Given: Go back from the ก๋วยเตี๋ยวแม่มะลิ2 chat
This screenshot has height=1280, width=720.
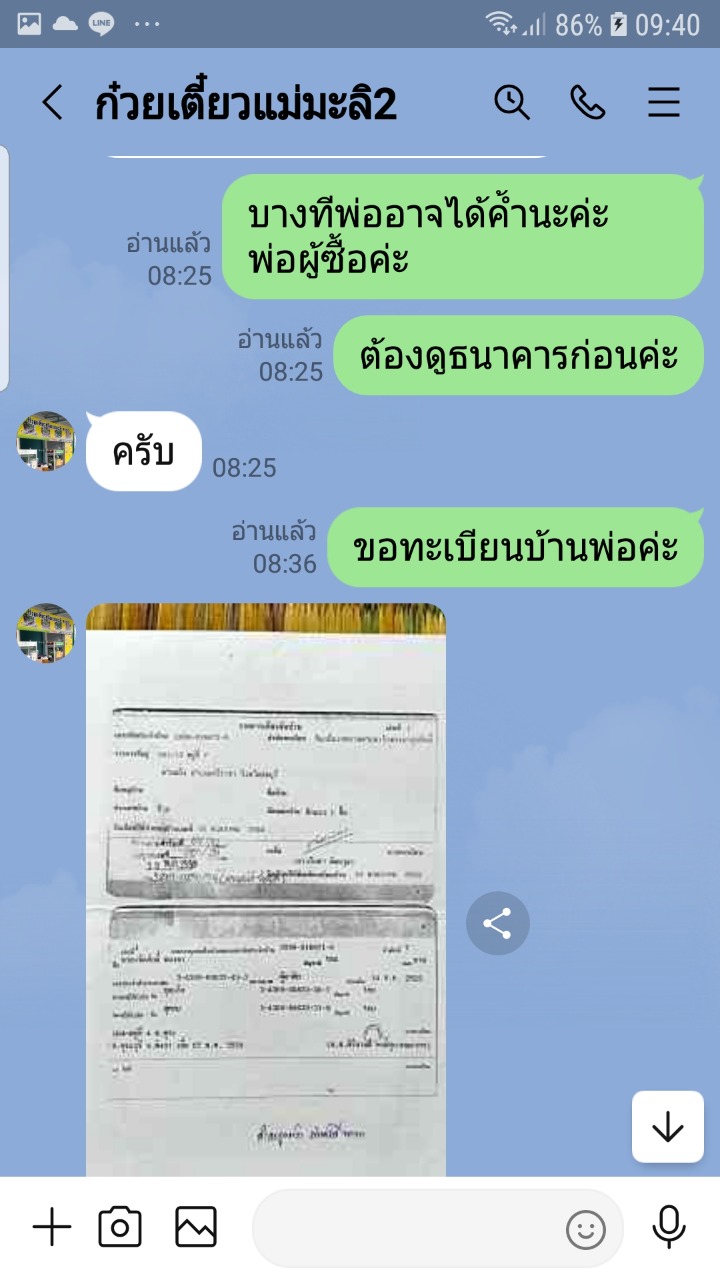Looking at the screenshot, I should pyautogui.click(x=52, y=102).
